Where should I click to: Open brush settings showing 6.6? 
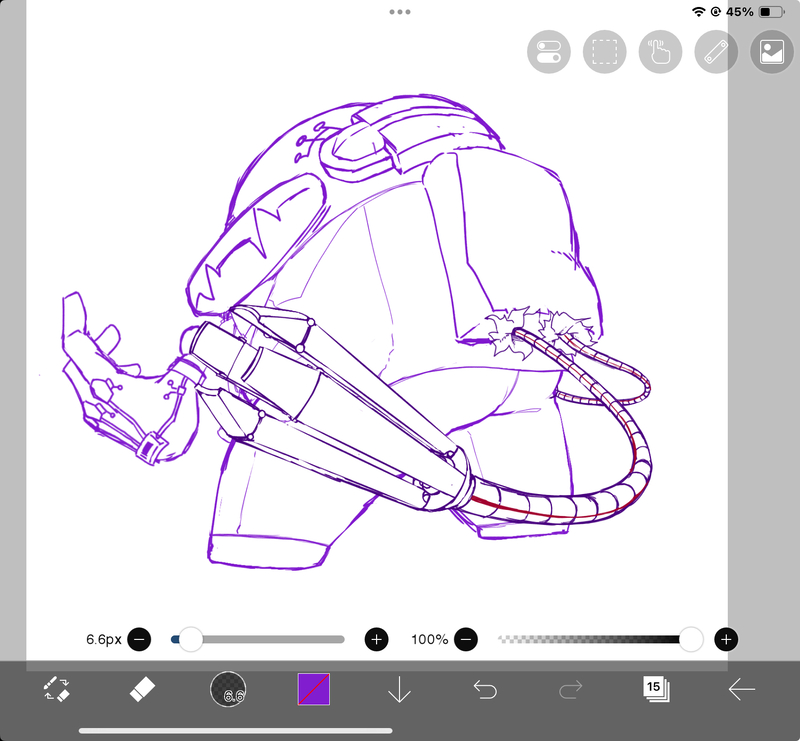tap(229, 689)
